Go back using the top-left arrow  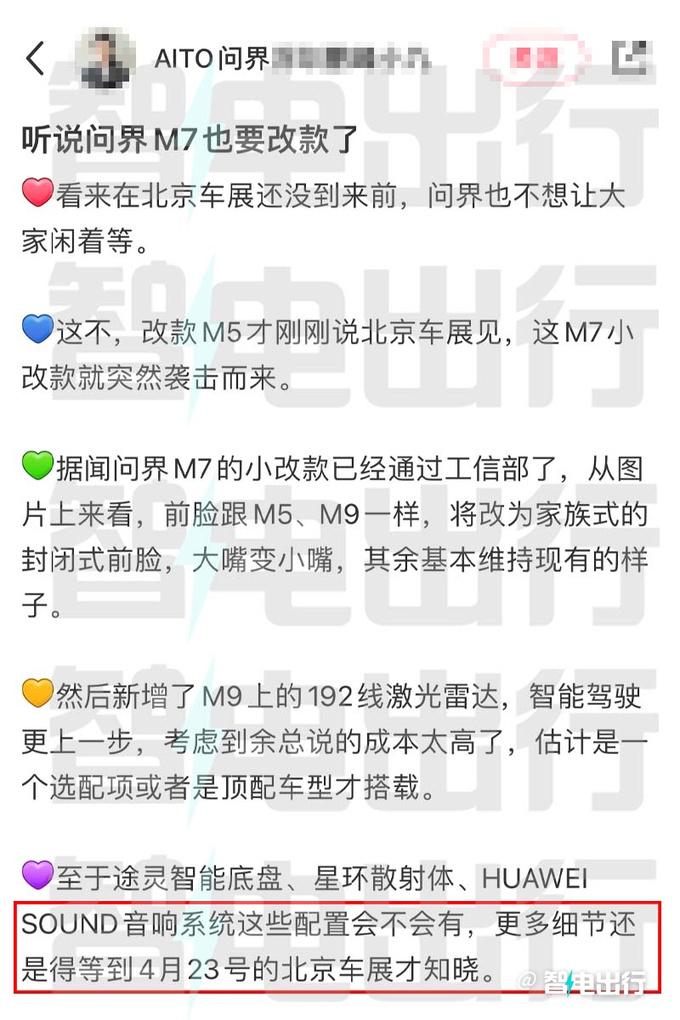tap(35, 58)
